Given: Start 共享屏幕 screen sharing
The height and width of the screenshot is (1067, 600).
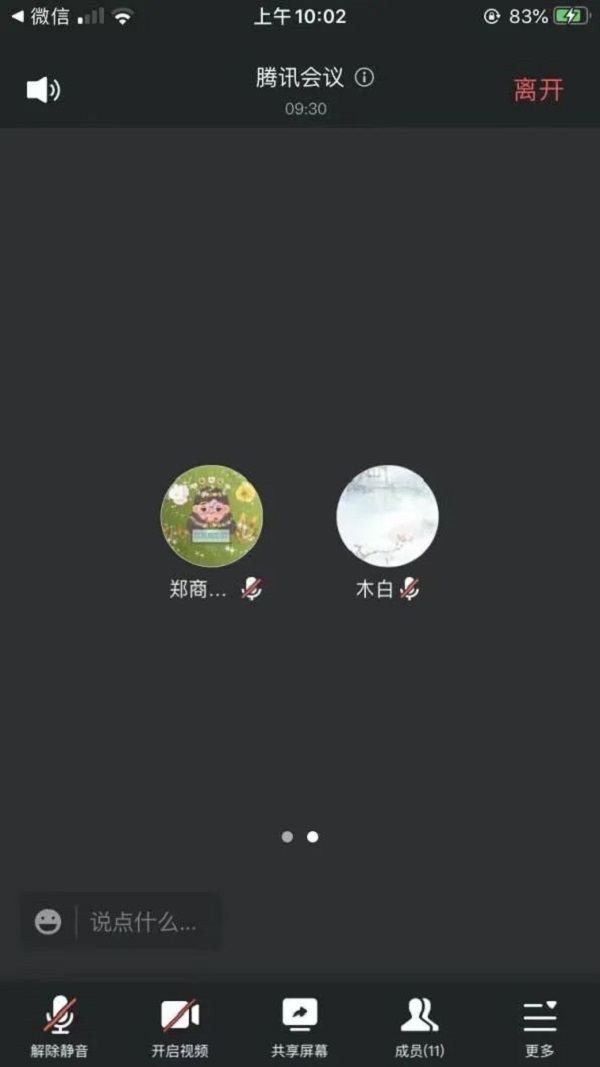Looking at the screenshot, I should pos(300,1026).
